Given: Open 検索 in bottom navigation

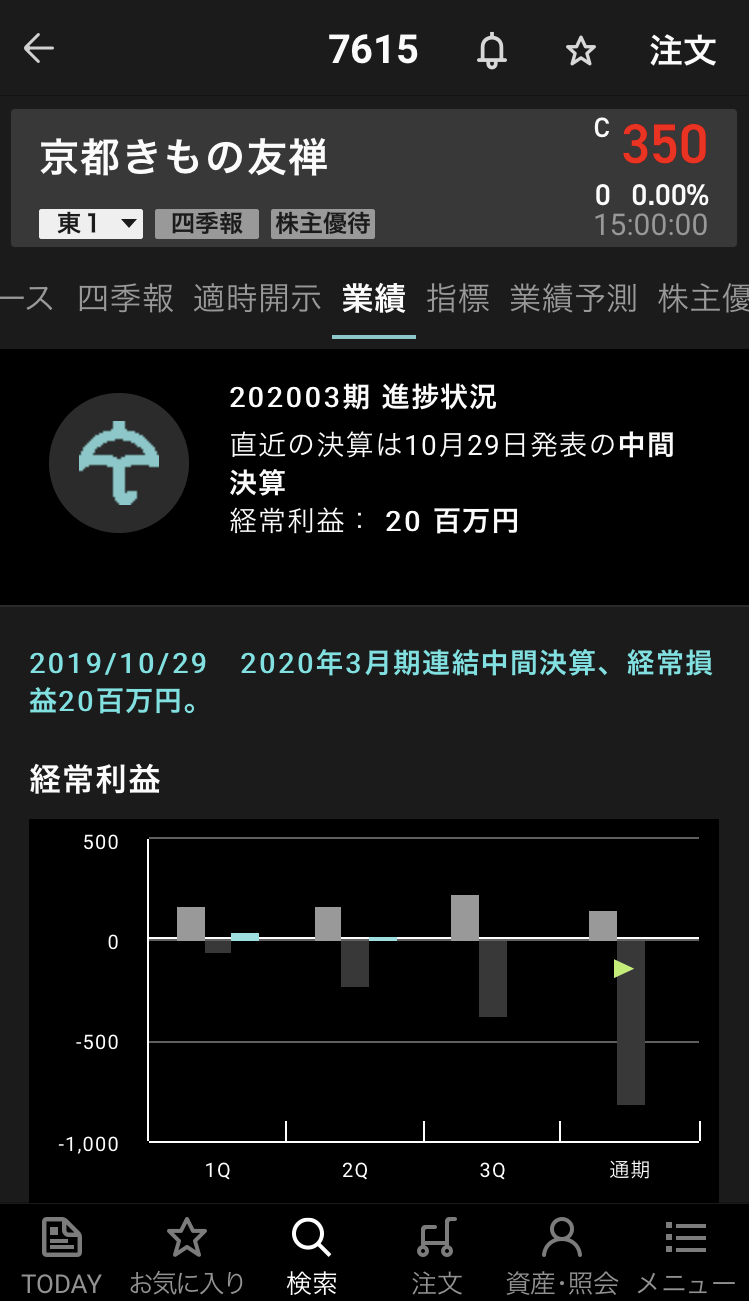Looking at the screenshot, I should (x=311, y=1255).
